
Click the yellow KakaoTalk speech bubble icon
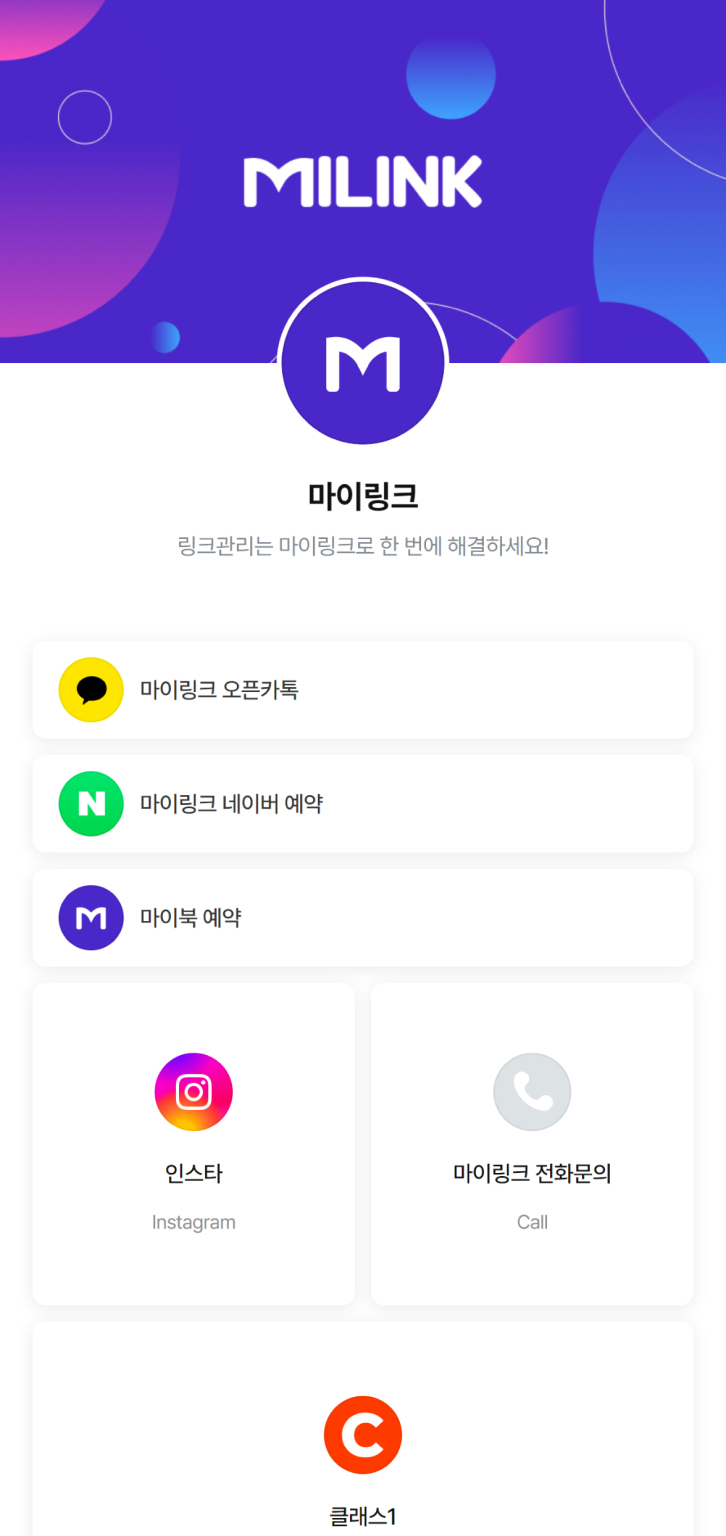point(89,689)
